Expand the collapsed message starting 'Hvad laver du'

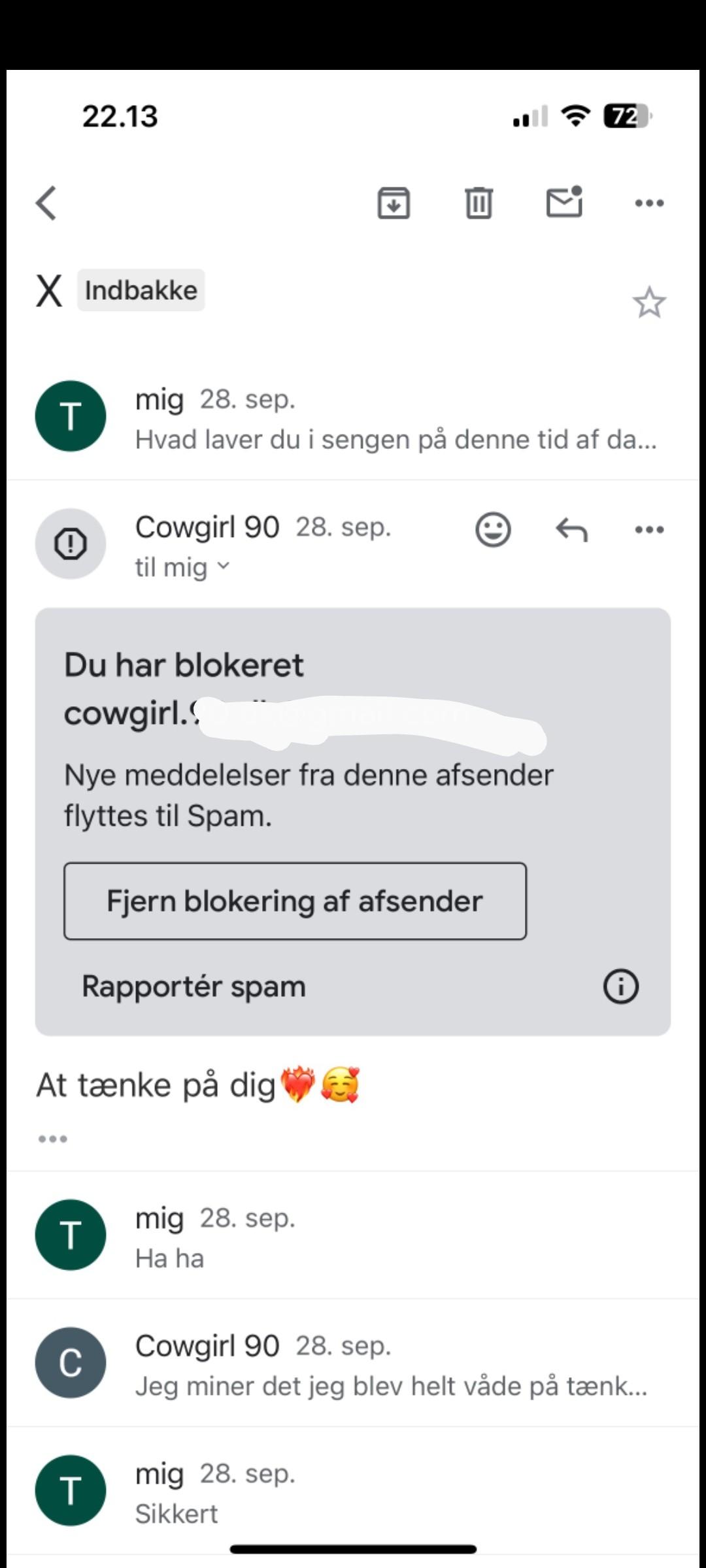pos(395,419)
